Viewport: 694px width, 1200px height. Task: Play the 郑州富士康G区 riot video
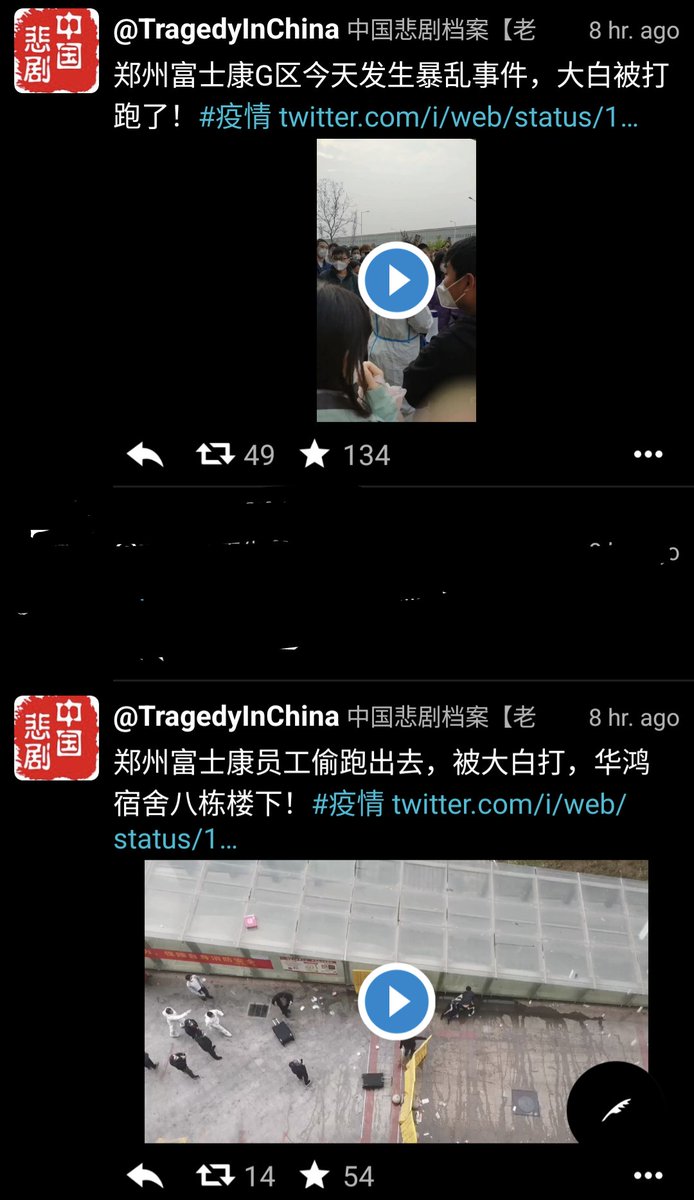pos(396,280)
